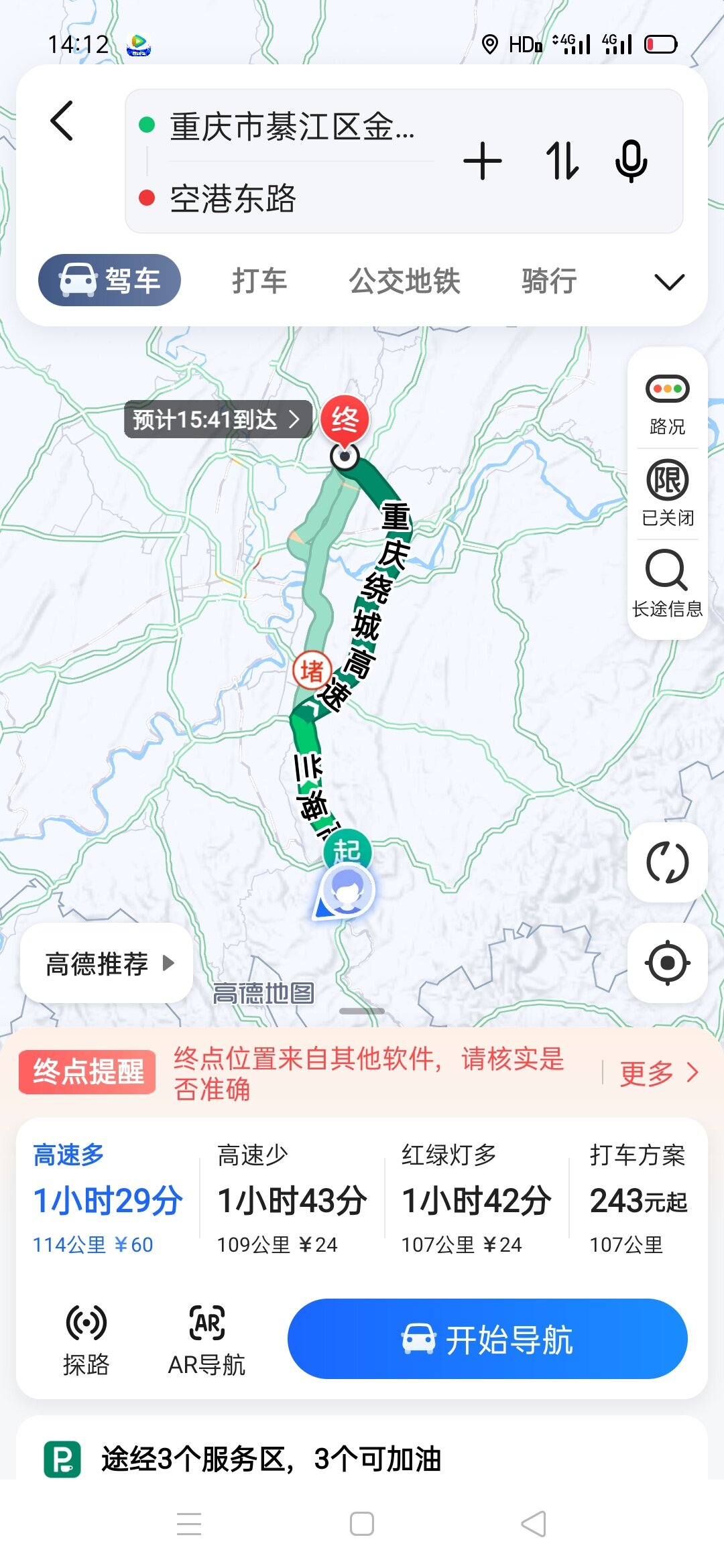Switch to 打车 tab

pyautogui.click(x=259, y=280)
